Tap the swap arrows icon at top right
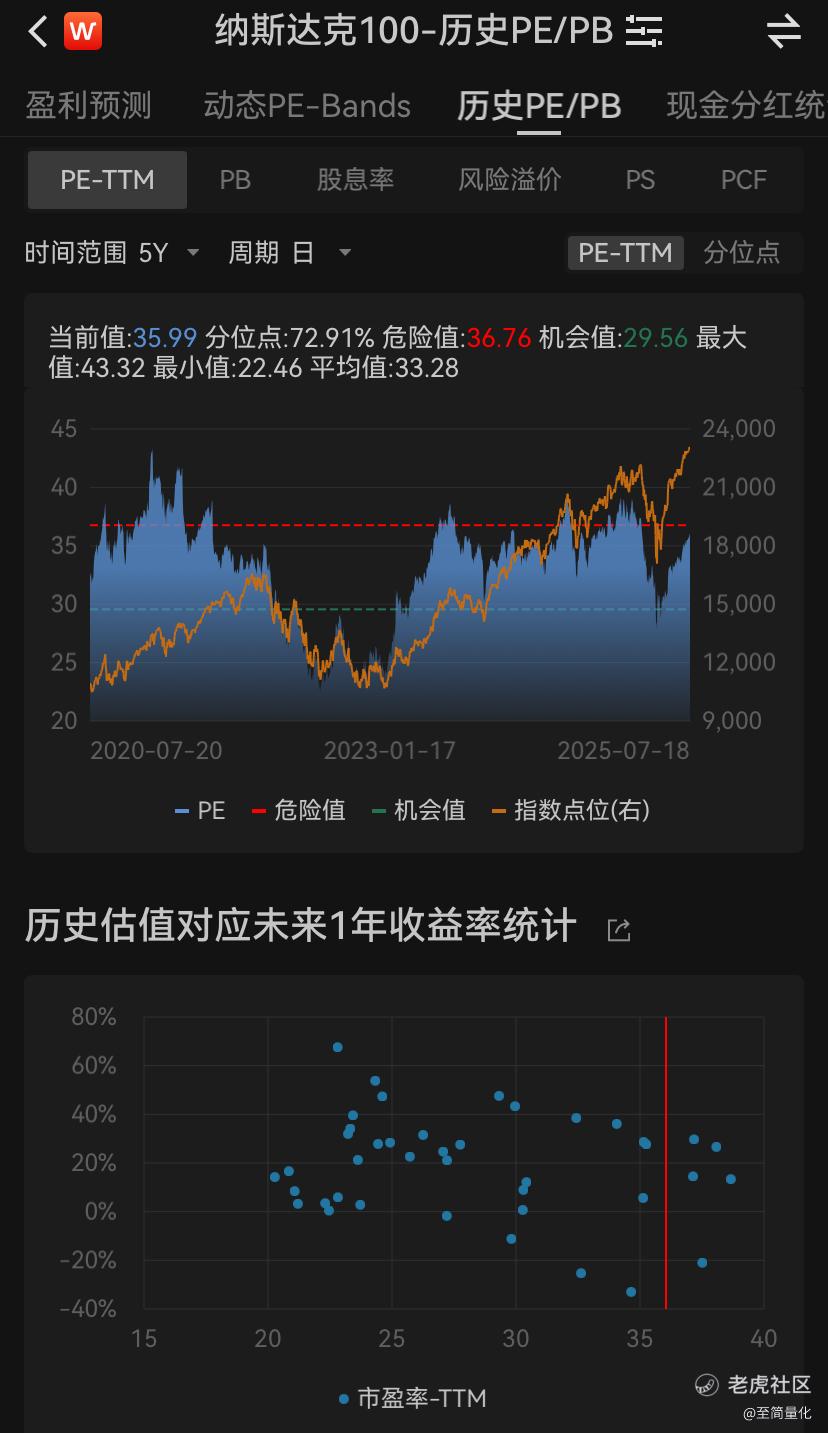 tap(784, 32)
